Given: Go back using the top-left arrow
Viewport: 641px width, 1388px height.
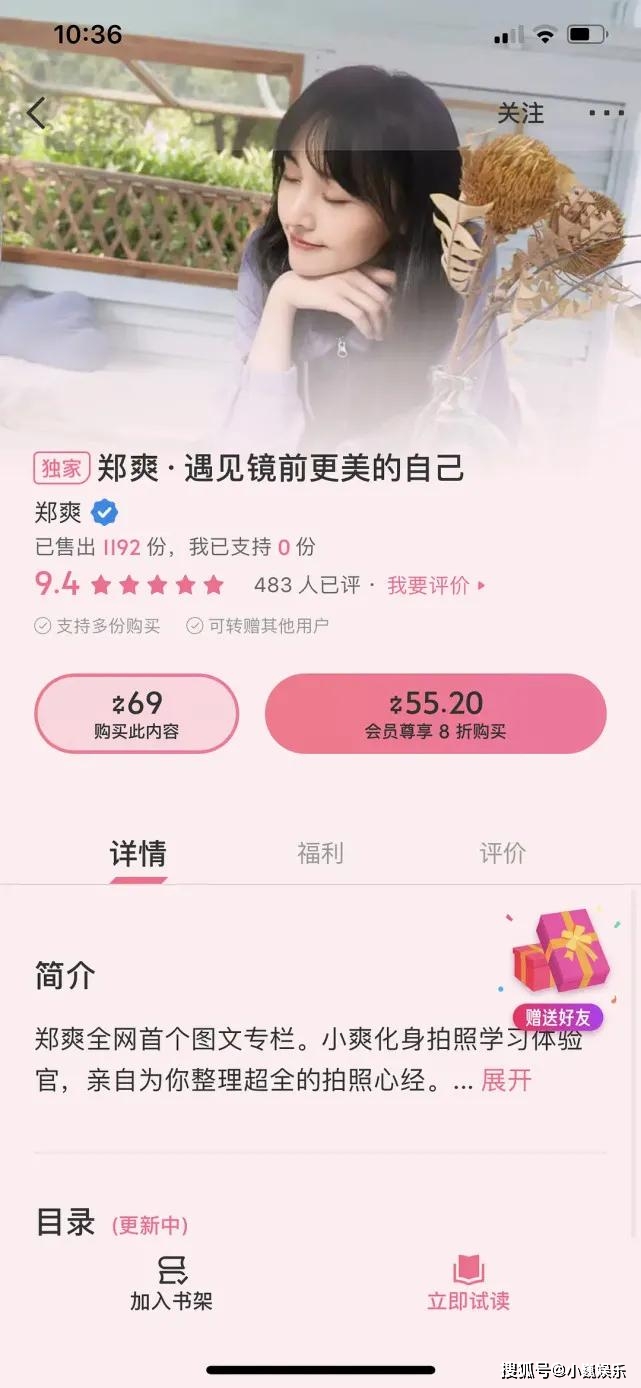Looking at the screenshot, I should (x=36, y=113).
